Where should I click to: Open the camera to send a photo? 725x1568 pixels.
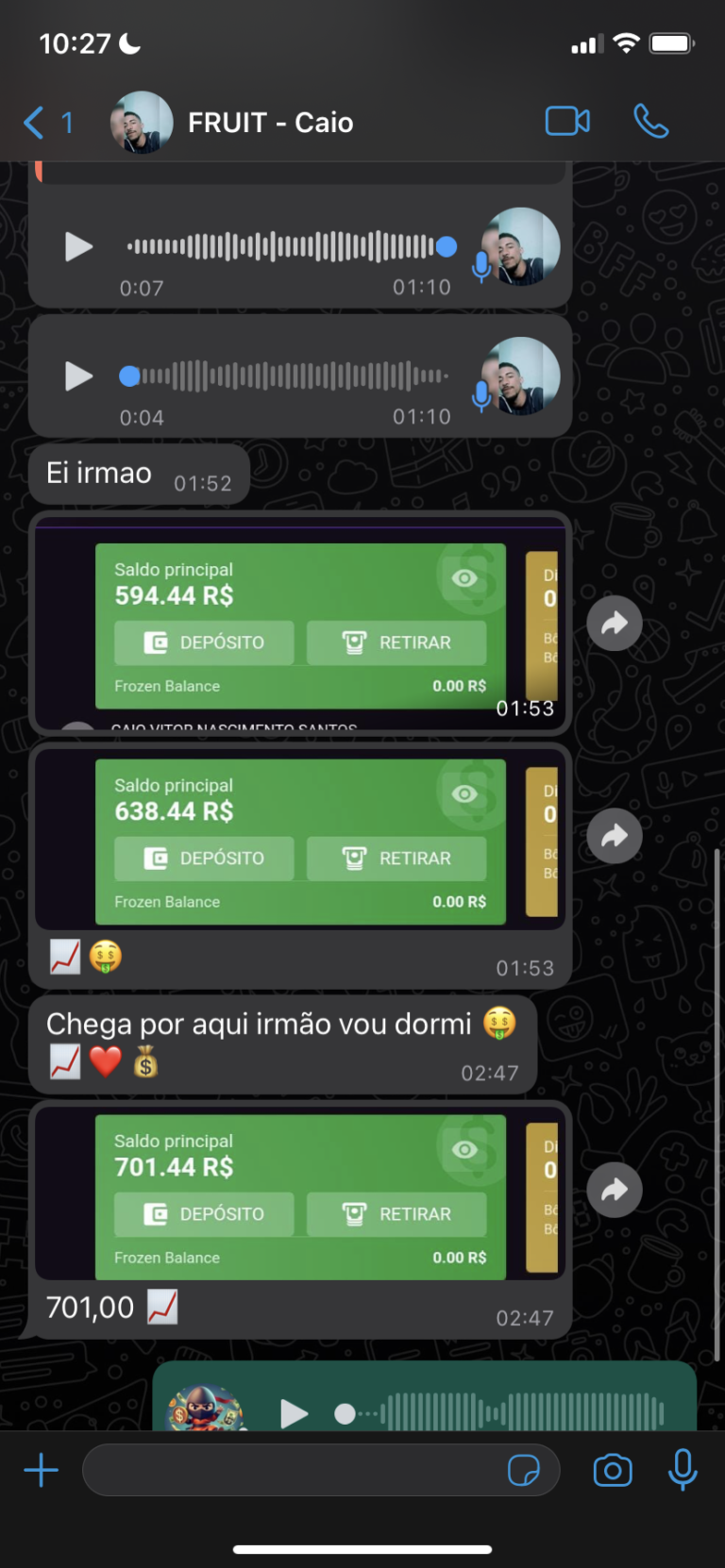click(x=613, y=1470)
